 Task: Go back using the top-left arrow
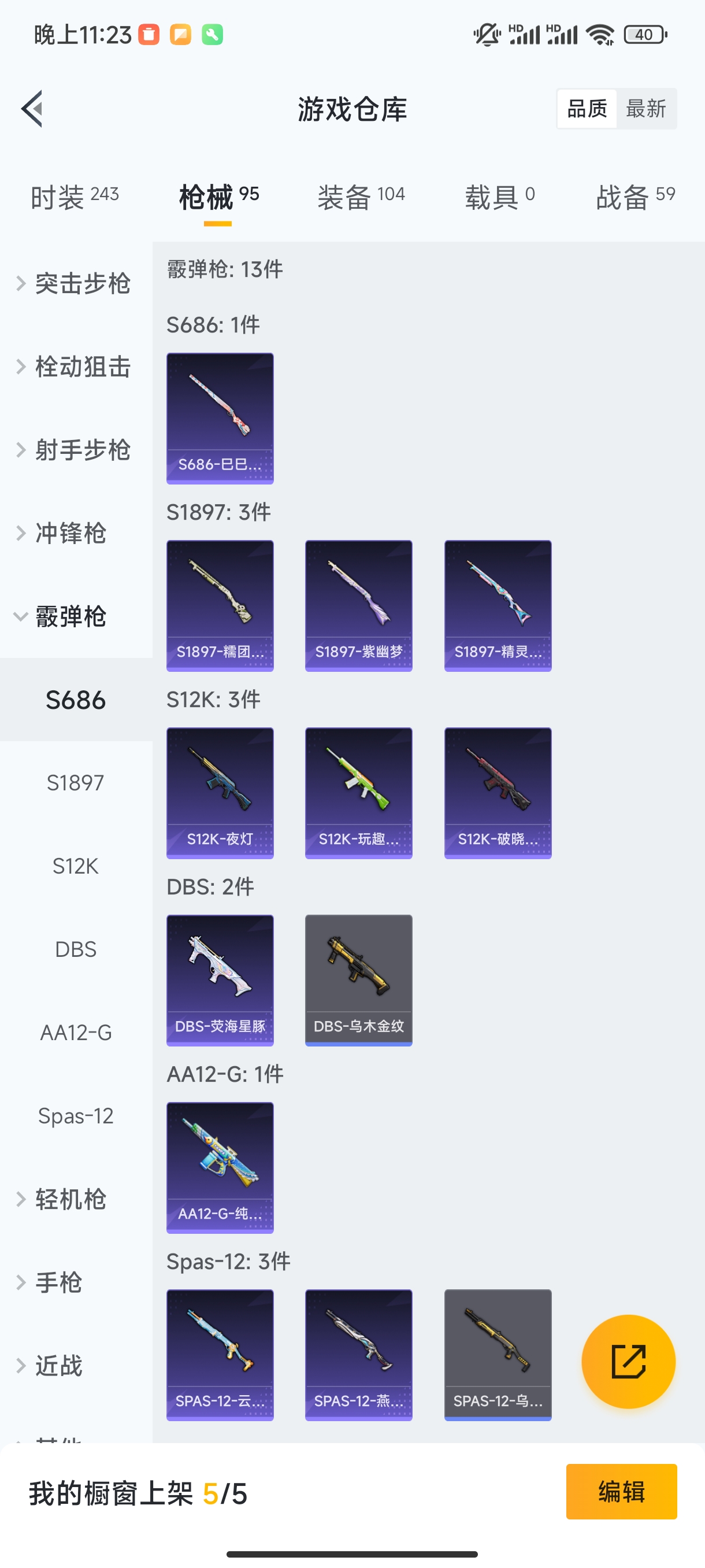[32, 109]
